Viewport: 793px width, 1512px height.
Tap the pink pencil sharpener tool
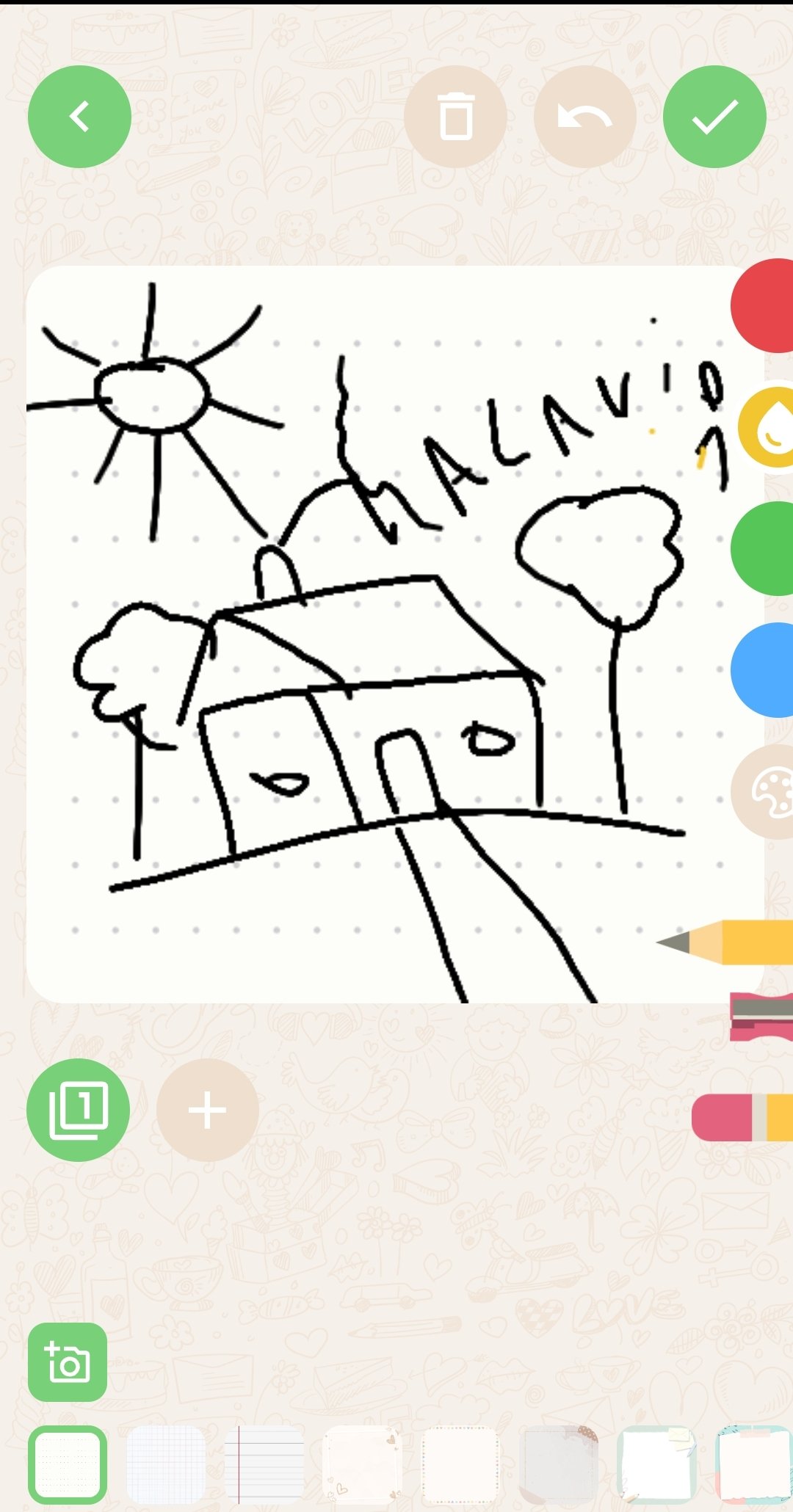[761, 1017]
